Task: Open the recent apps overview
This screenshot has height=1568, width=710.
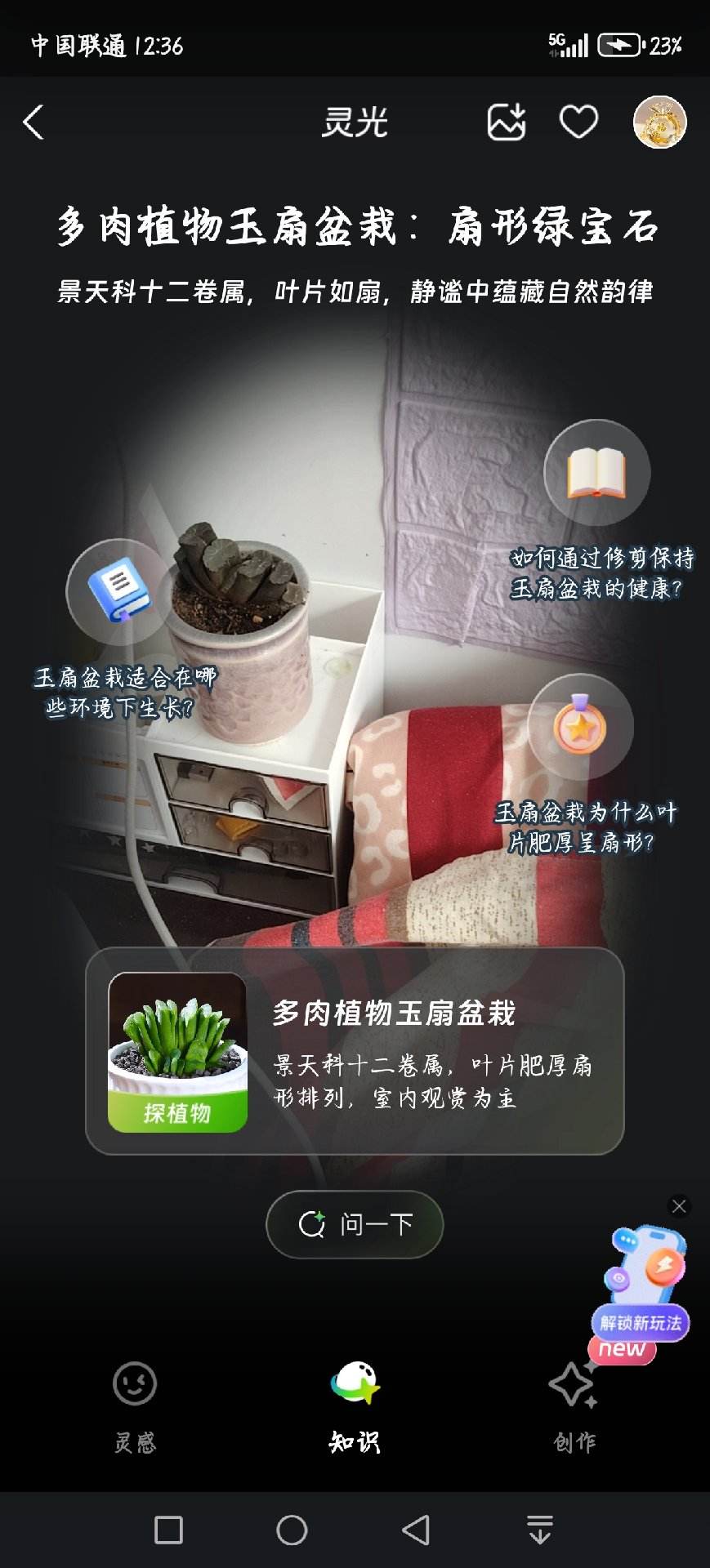Action: tap(168, 1530)
